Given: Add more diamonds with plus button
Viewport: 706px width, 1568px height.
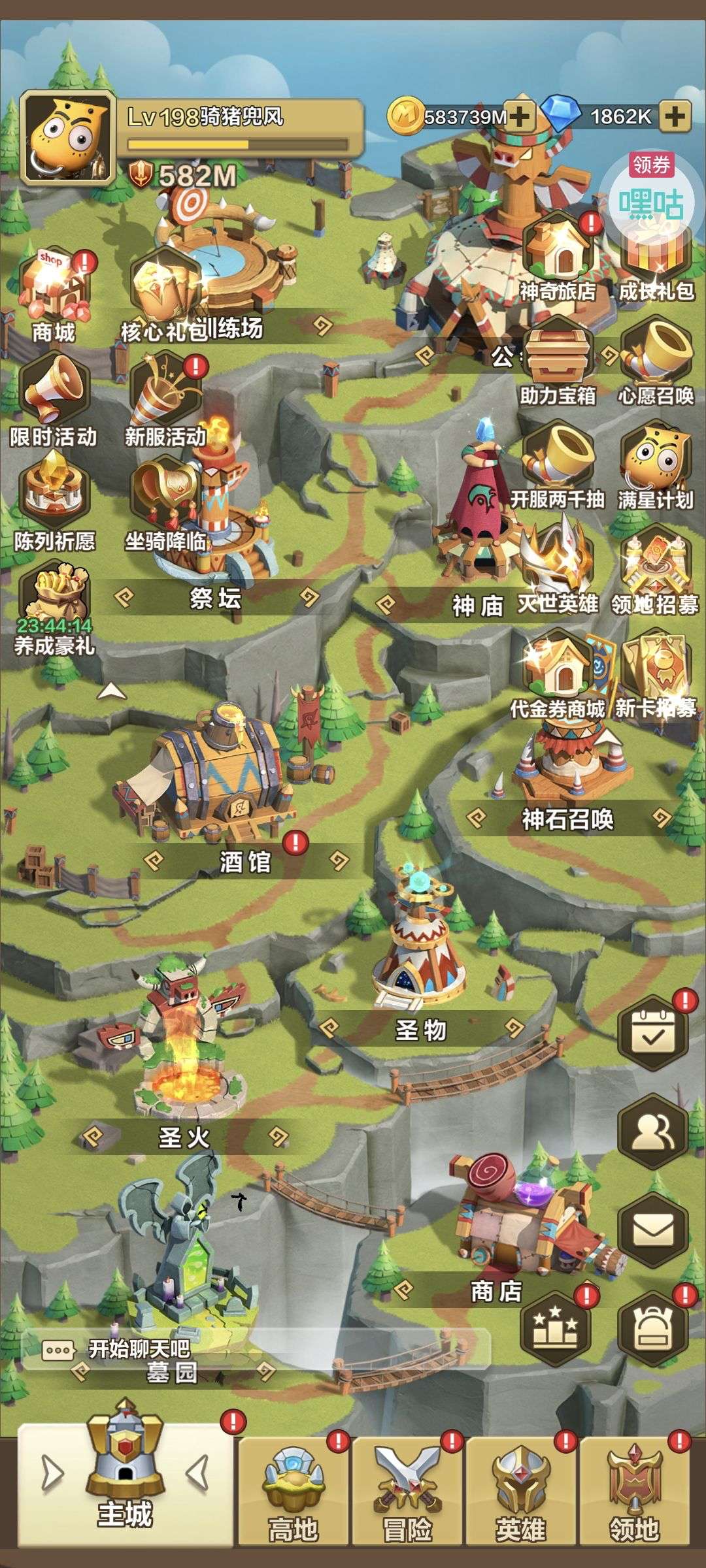Looking at the screenshot, I should coord(675,117).
